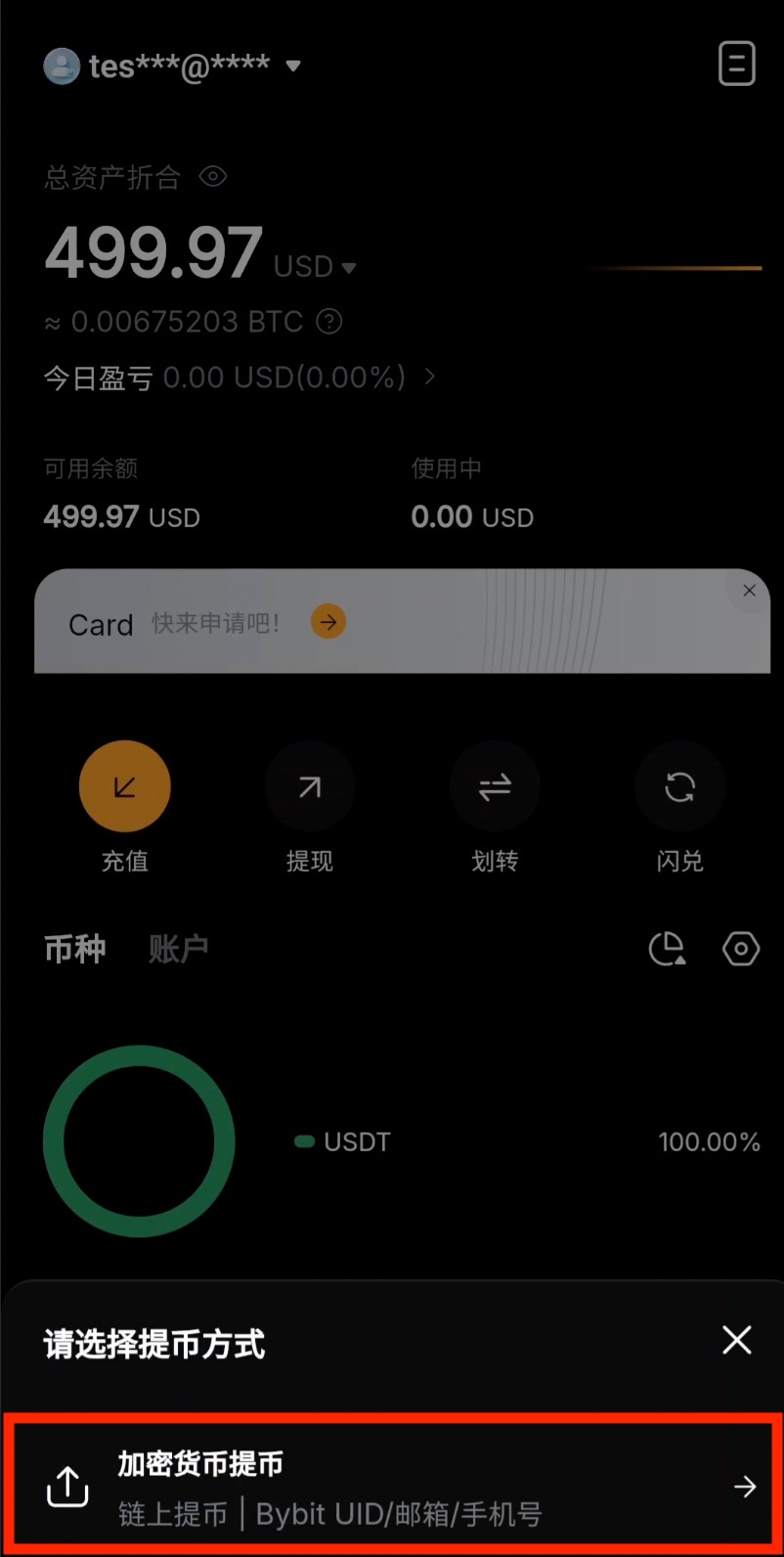Select the 币种 tab
This screenshot has width=784, height=1557.
click(x=74, y=948)
